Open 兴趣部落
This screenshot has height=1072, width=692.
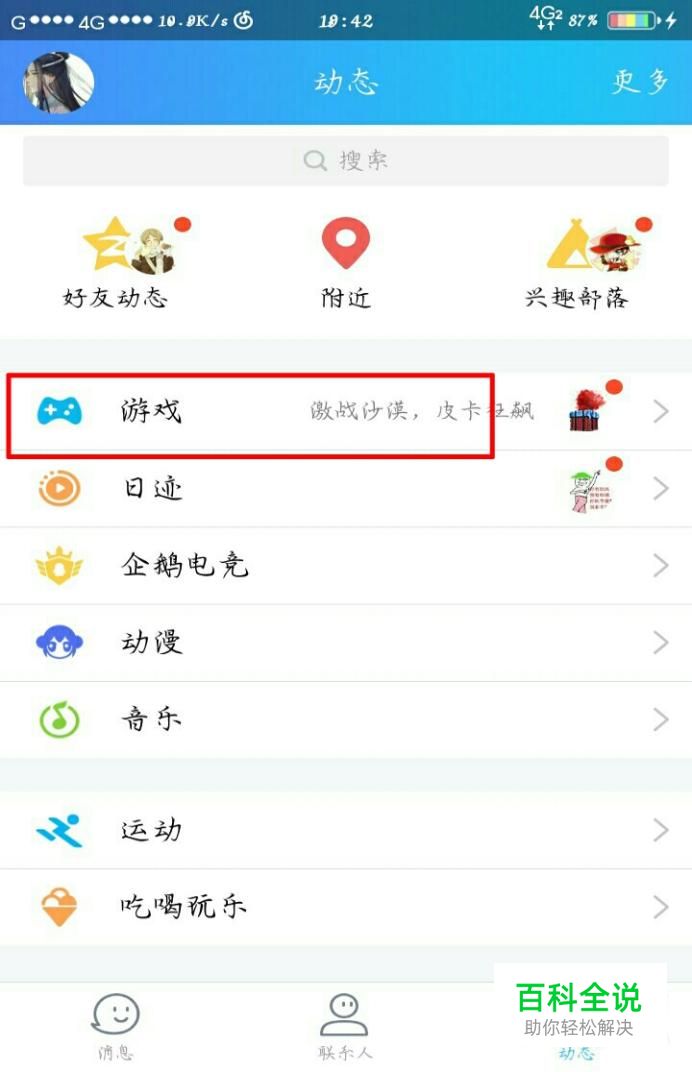577,262
